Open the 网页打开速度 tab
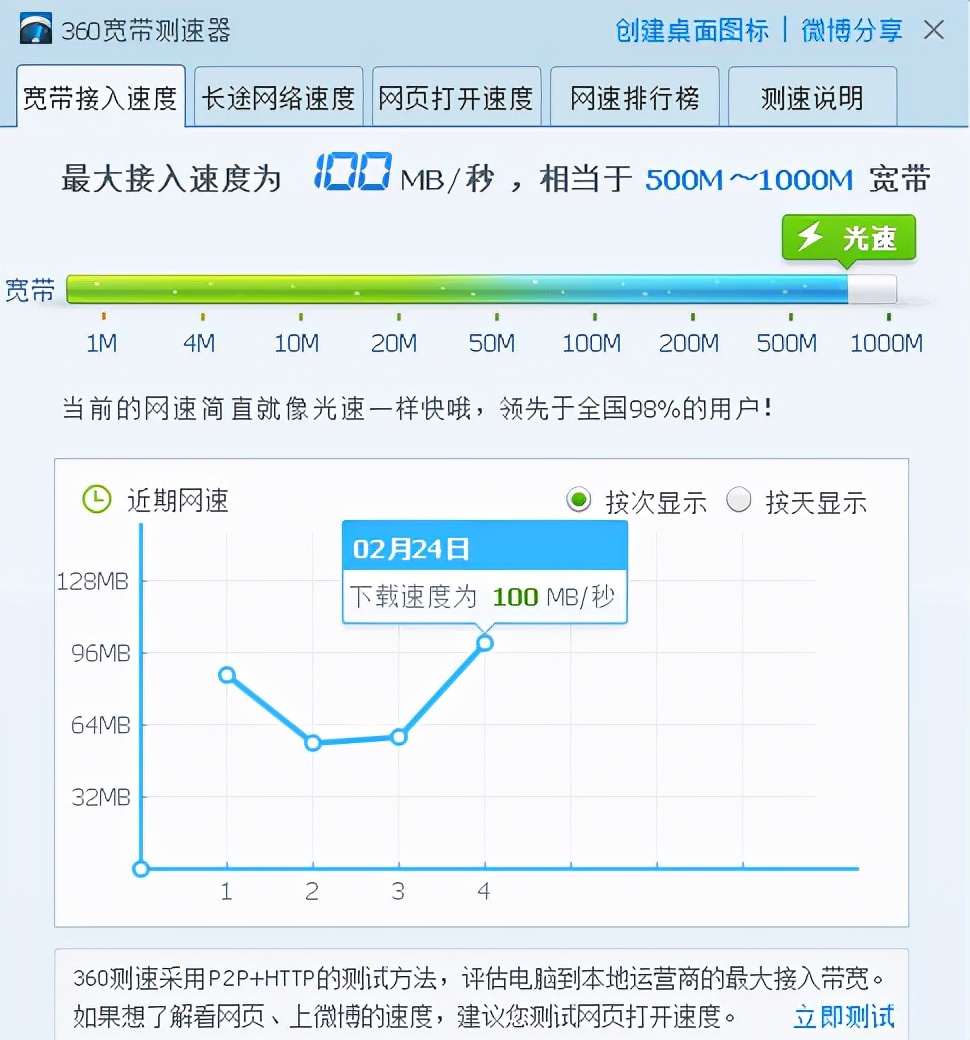This screenshot has height=1040, width=970. [x=456, y=98]
